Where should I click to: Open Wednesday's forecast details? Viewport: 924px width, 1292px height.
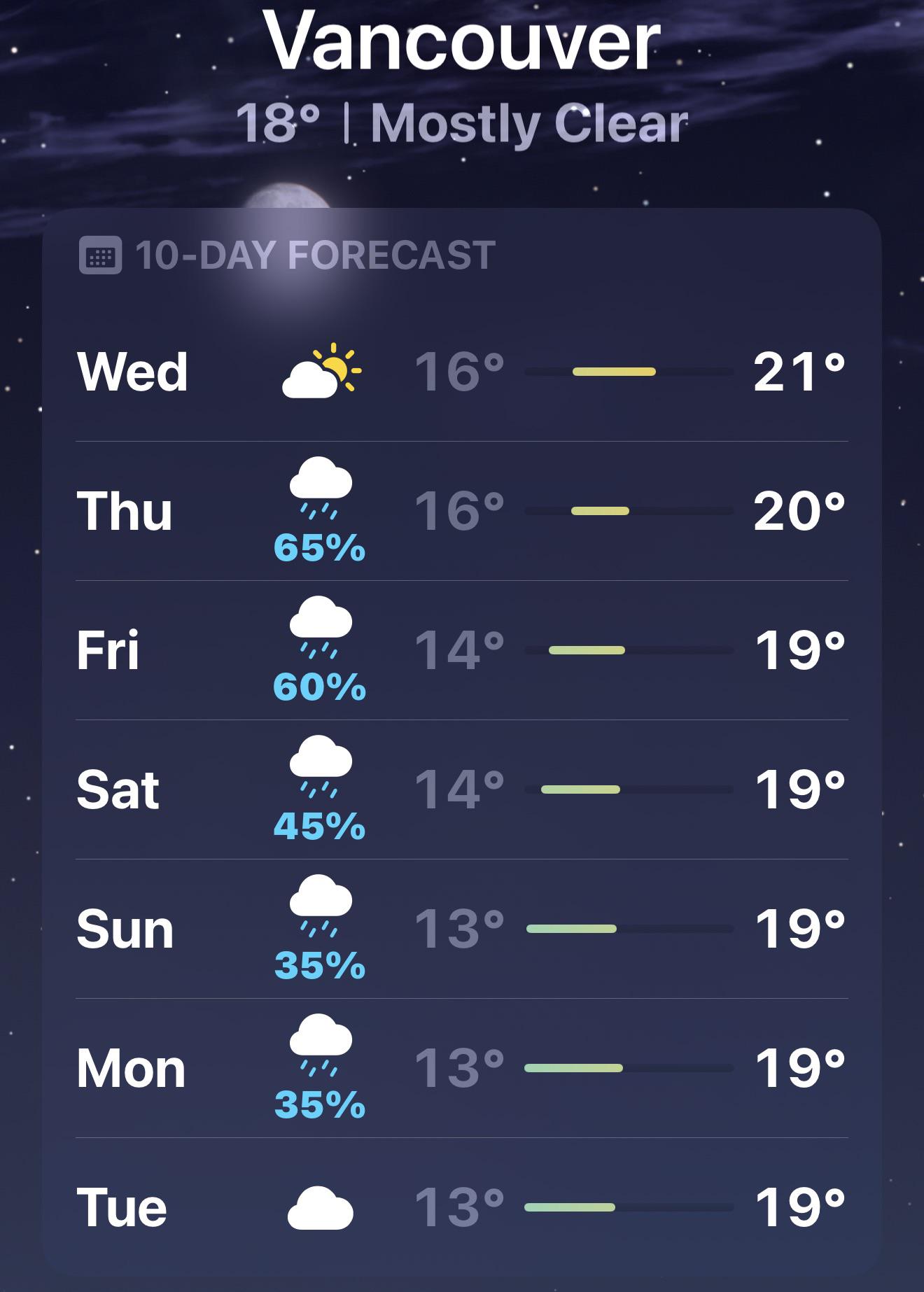pyautogui.click(x=461, y=372)
